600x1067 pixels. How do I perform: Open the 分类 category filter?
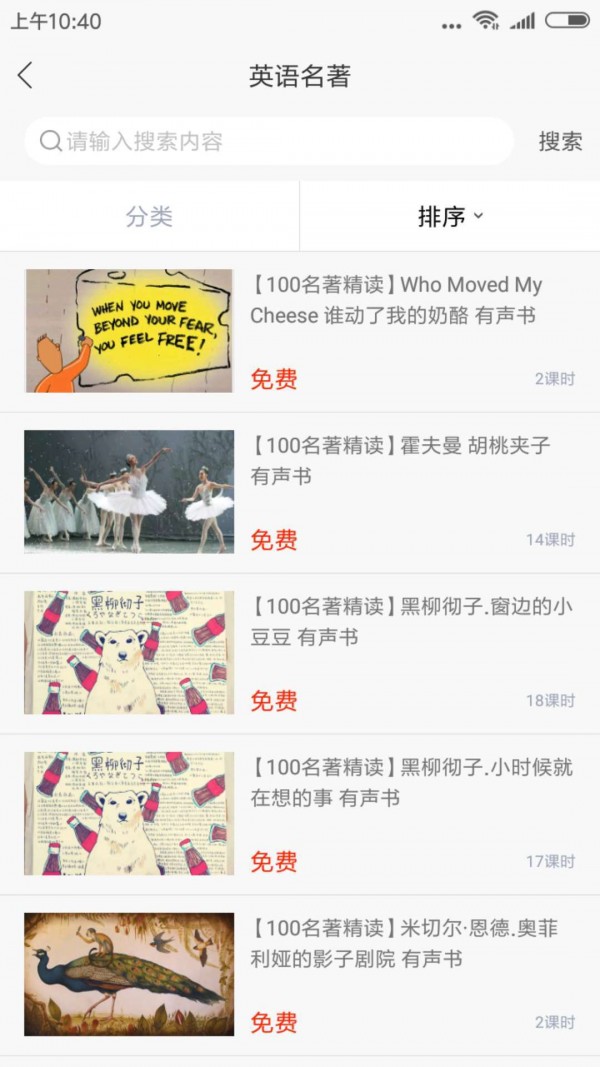(x=149, y=216)
